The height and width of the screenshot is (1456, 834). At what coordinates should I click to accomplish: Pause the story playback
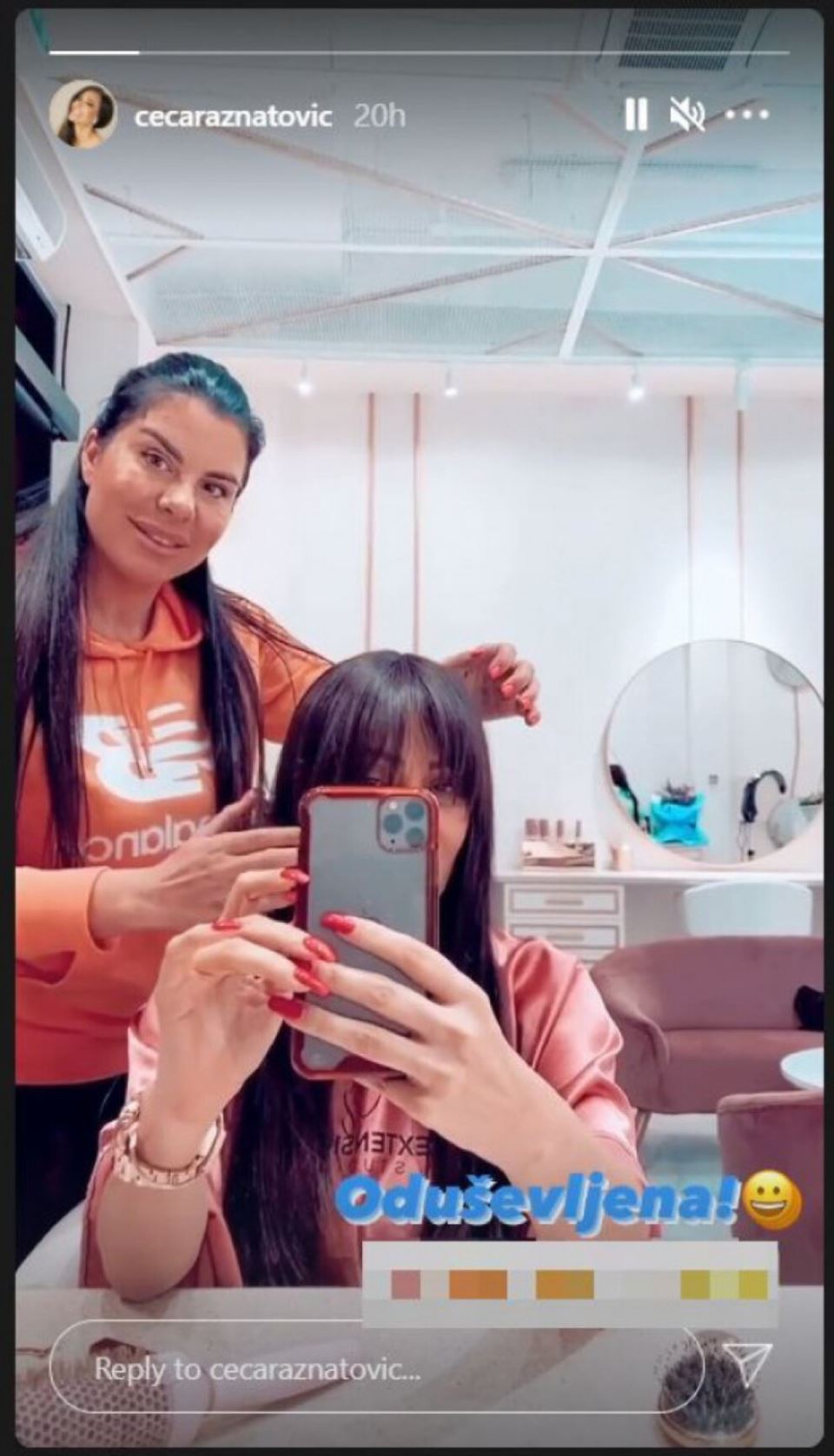point(636,114)
